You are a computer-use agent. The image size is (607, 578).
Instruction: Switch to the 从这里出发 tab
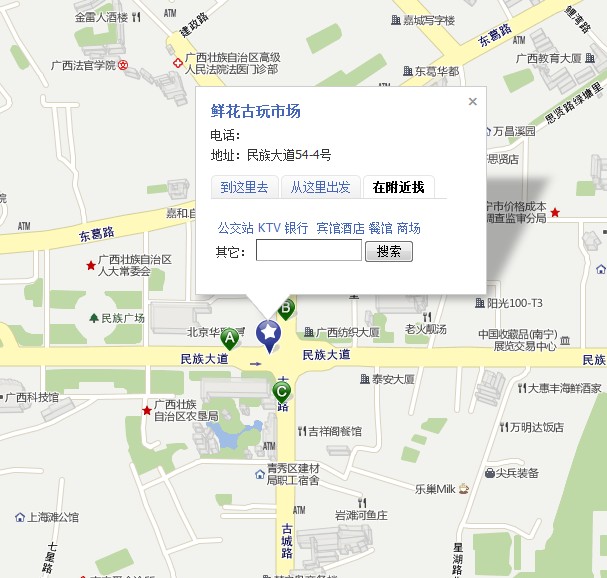pos(320,187)
